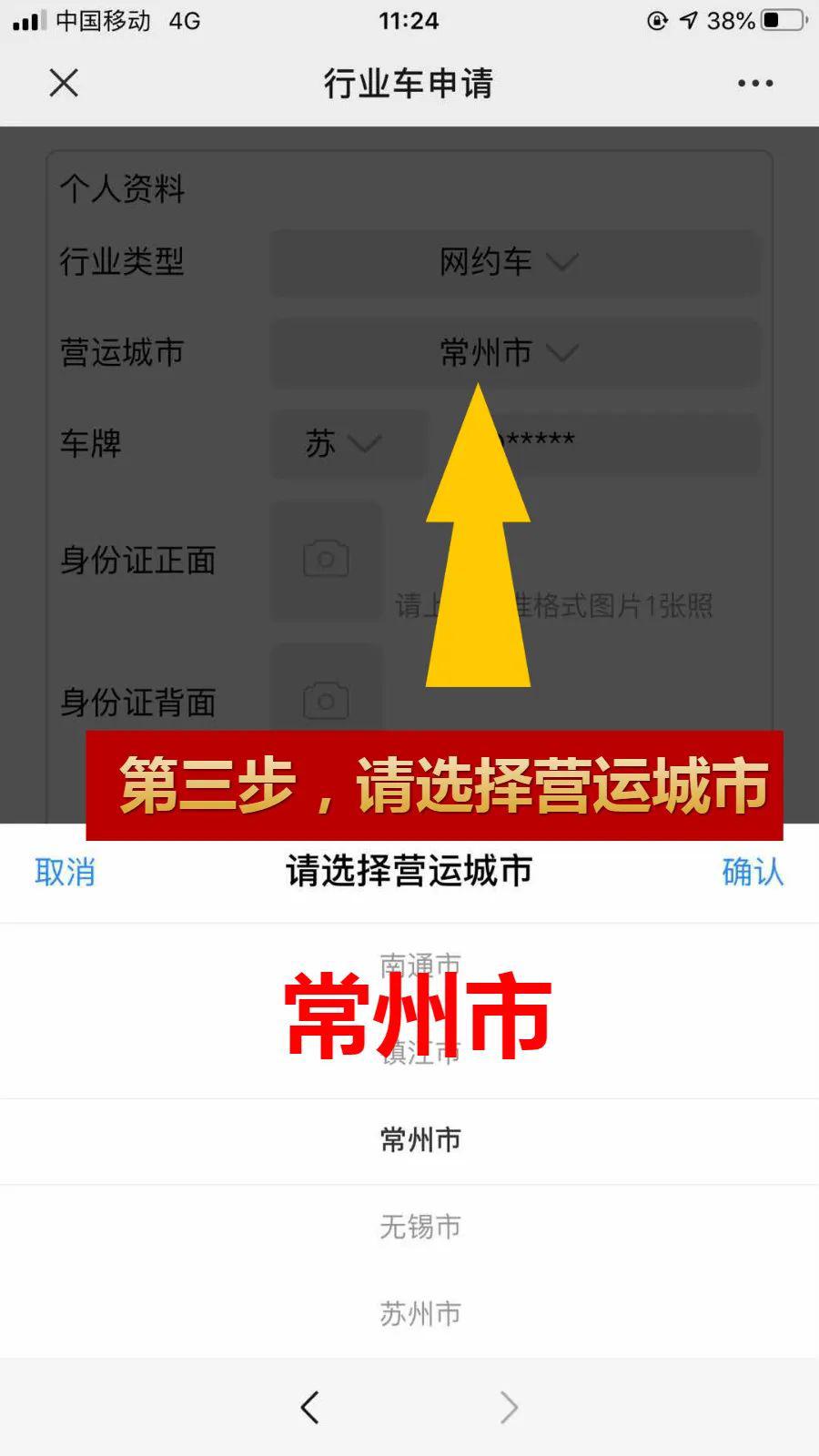
Task: Close the 行业车申请 page
Action: [64, 83]
